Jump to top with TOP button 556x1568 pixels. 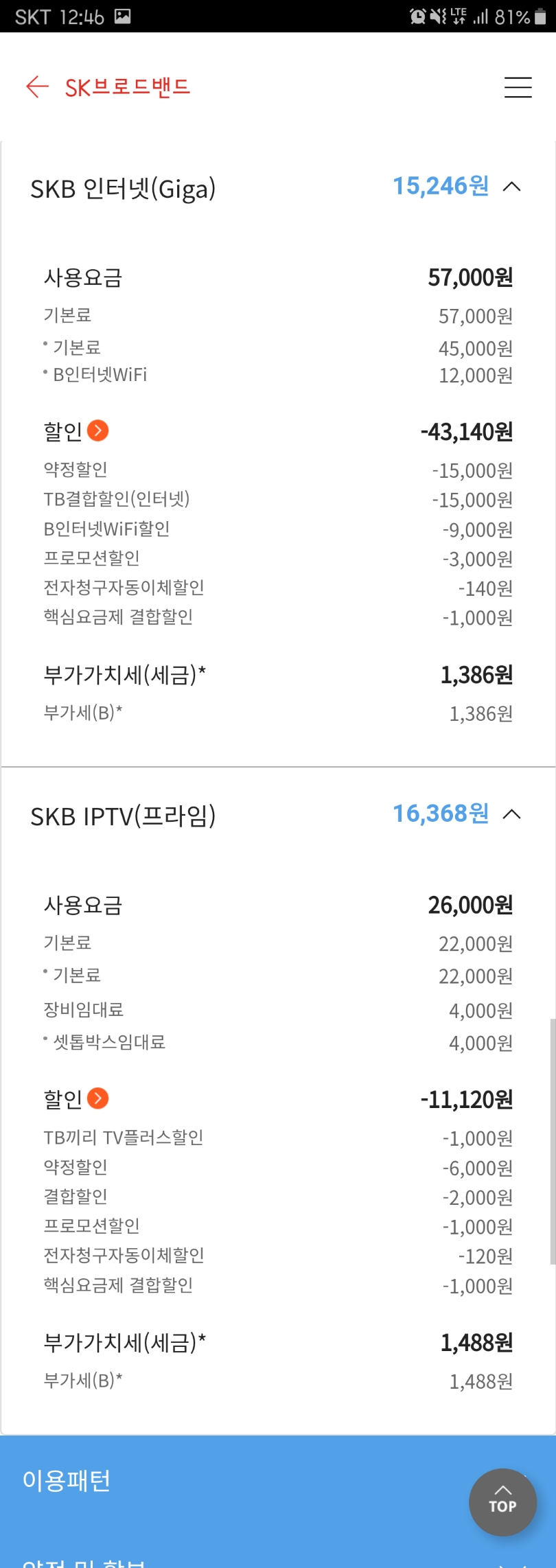click(502, 1501)
